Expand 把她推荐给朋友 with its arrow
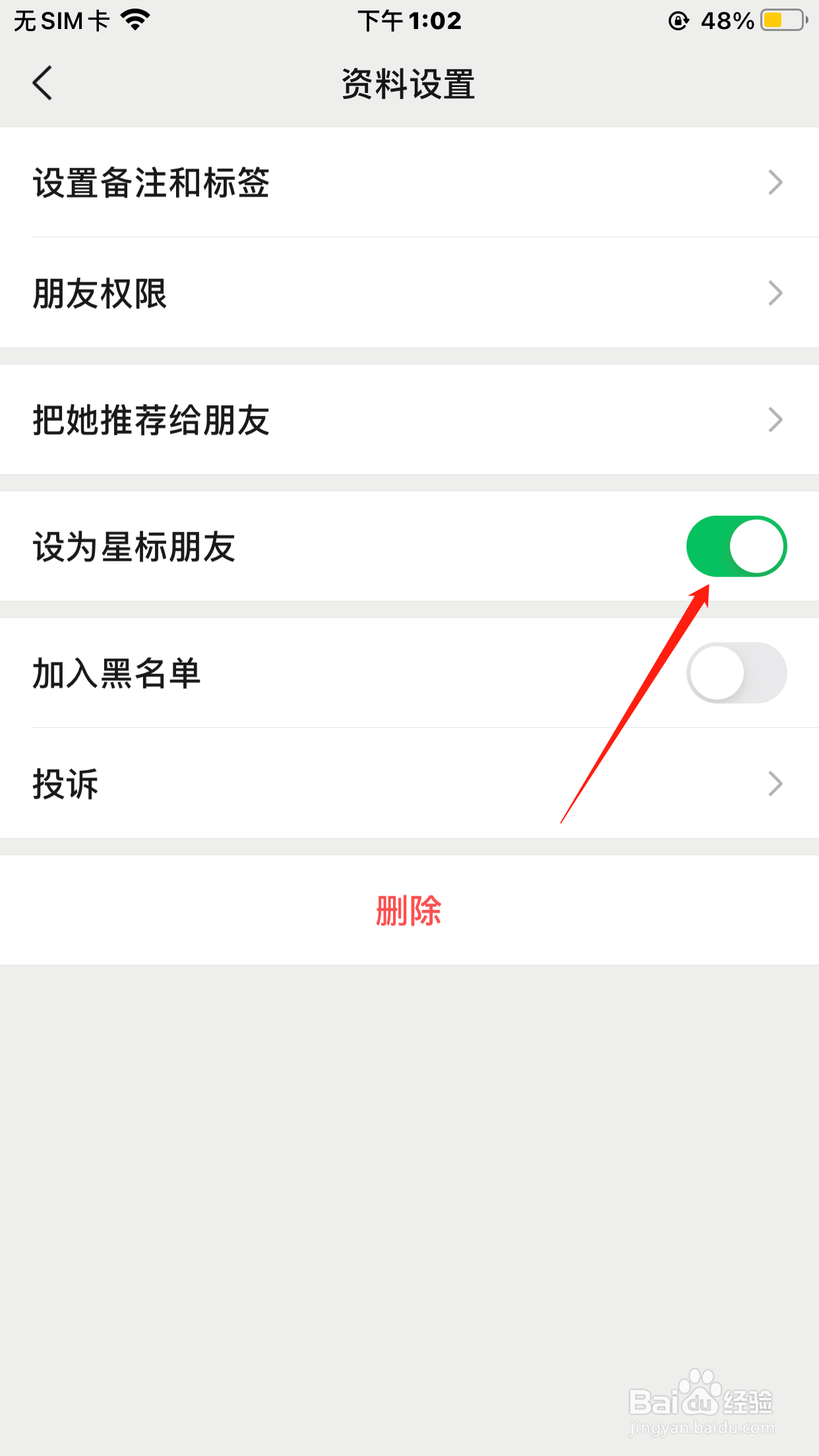This screenshot has height=1456, width=819. coord(775,419)
